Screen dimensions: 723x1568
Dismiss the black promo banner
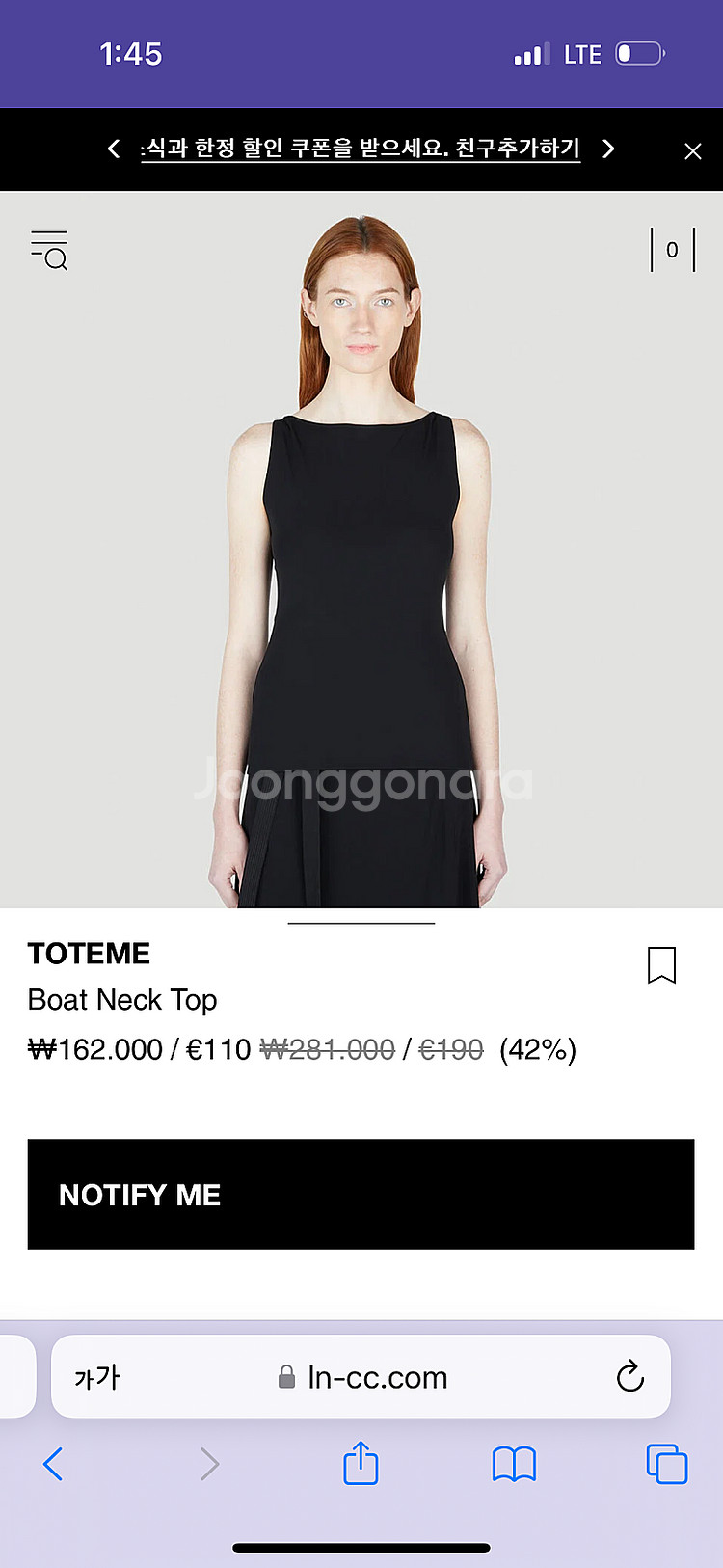click(x=692, y=151)
